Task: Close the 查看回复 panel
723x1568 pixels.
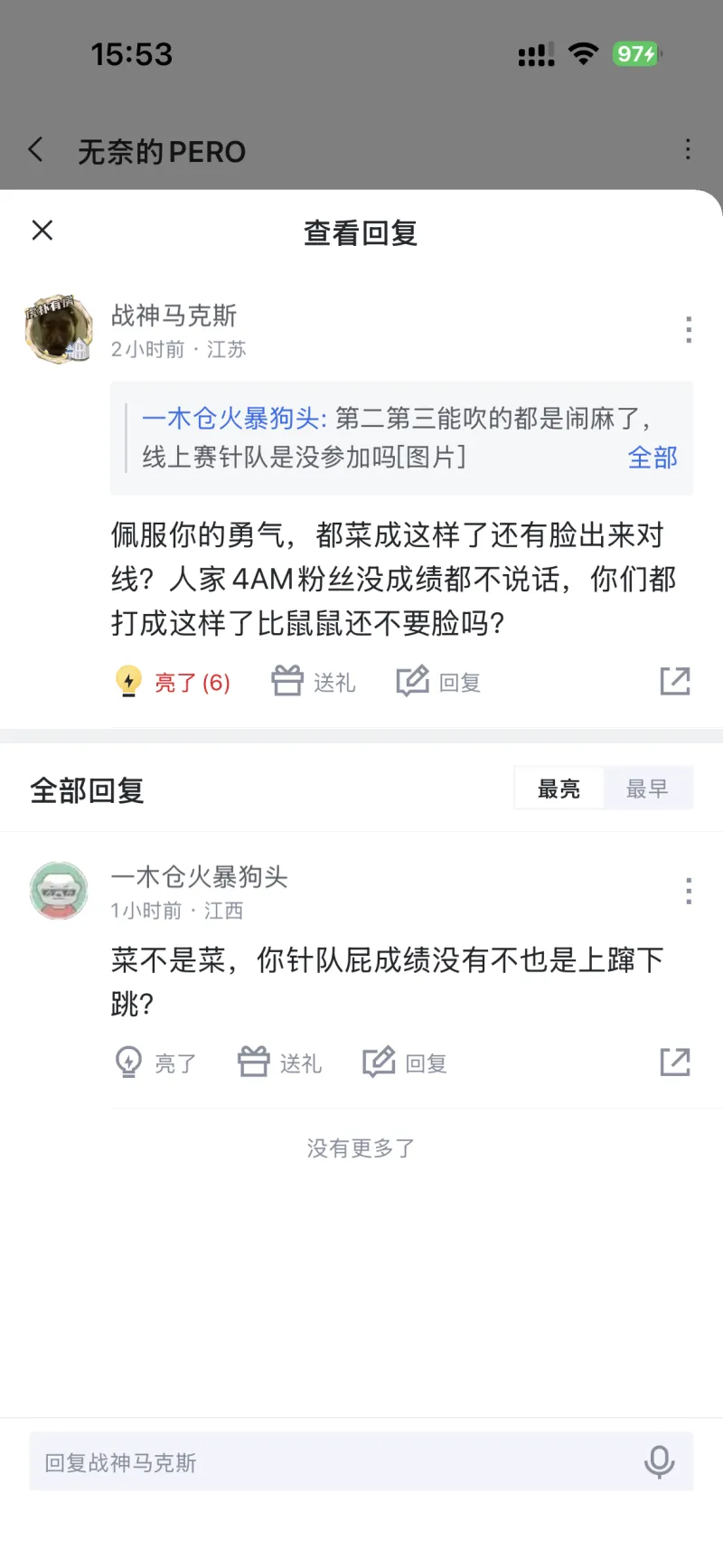Action: coord(42,231)
